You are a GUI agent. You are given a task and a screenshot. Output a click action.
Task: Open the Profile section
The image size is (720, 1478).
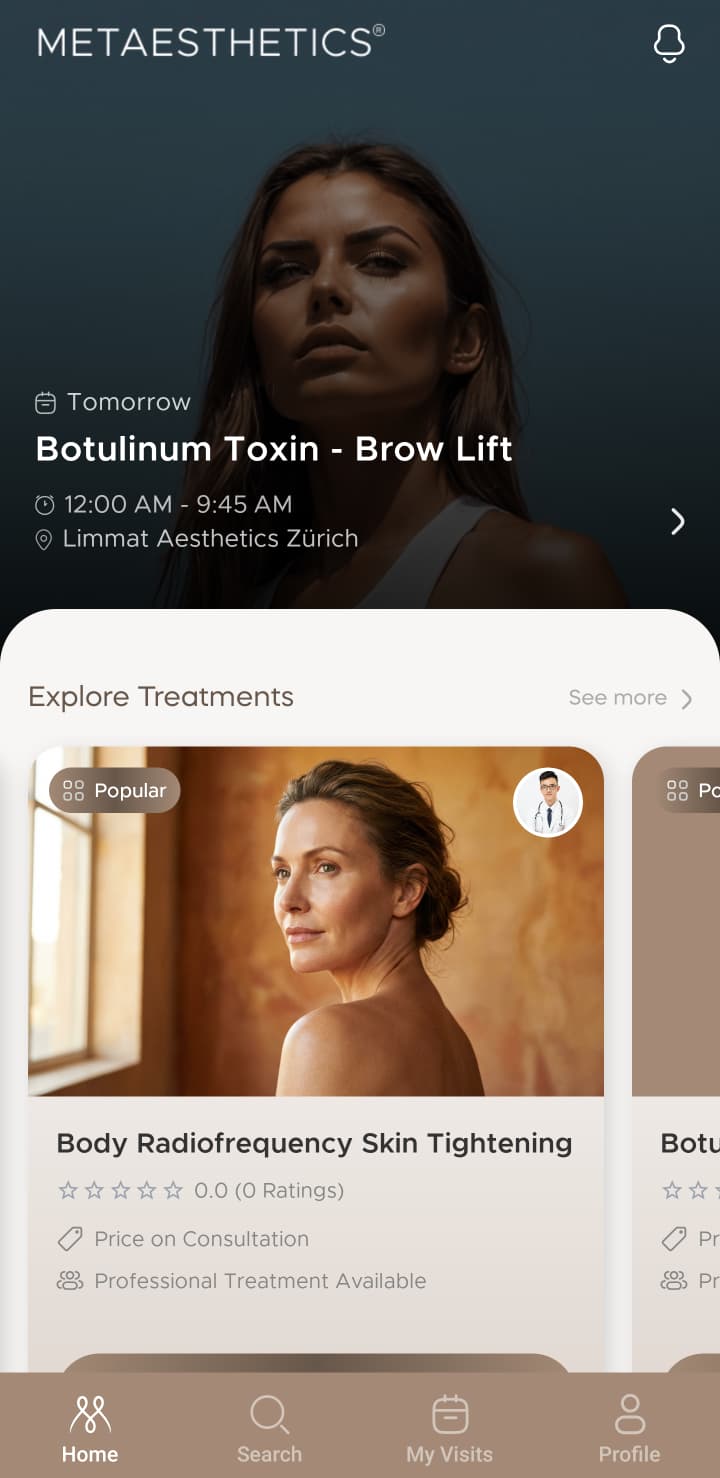(629, 1415)
